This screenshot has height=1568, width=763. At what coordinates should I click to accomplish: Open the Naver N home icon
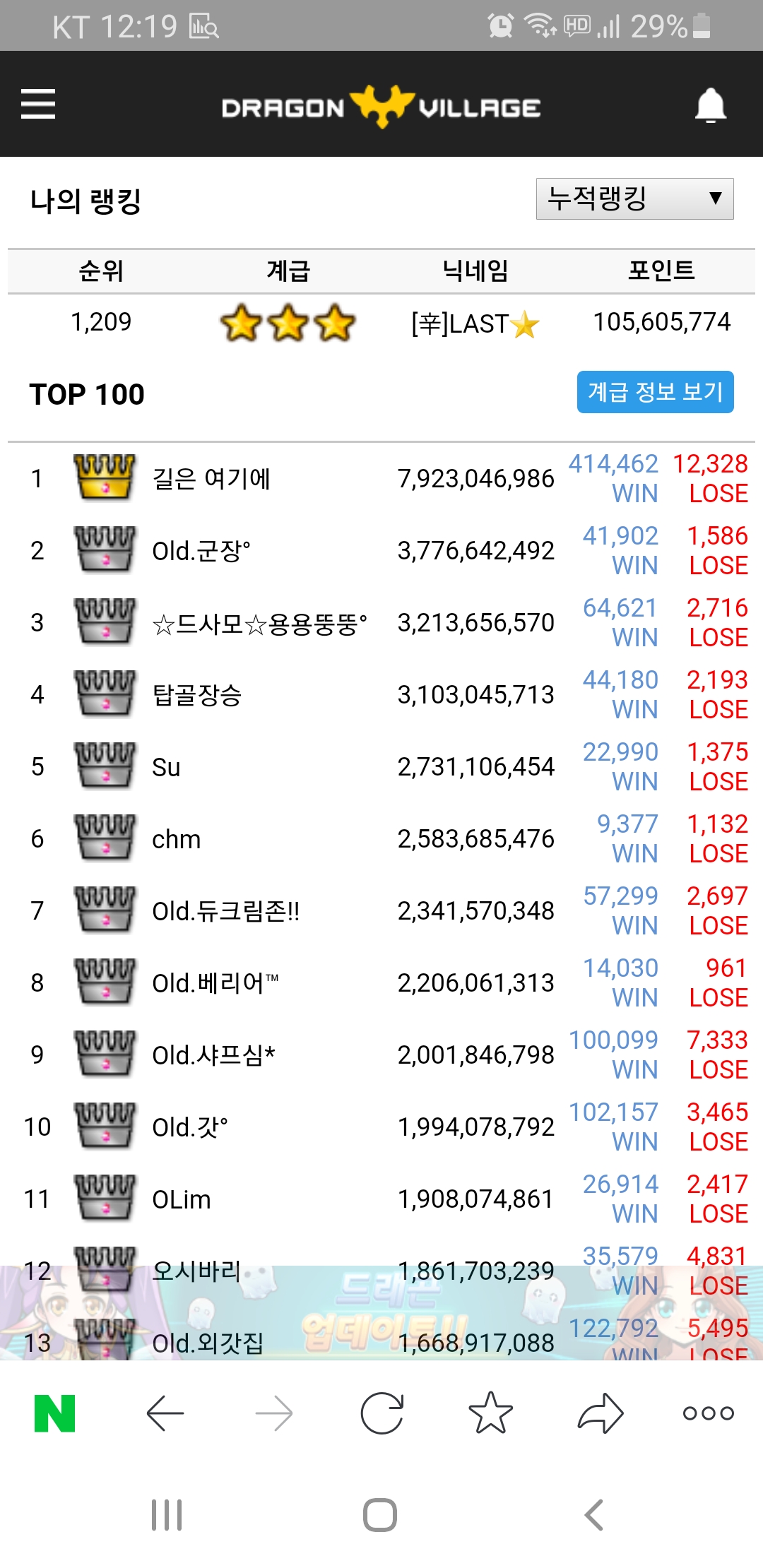54,1413
